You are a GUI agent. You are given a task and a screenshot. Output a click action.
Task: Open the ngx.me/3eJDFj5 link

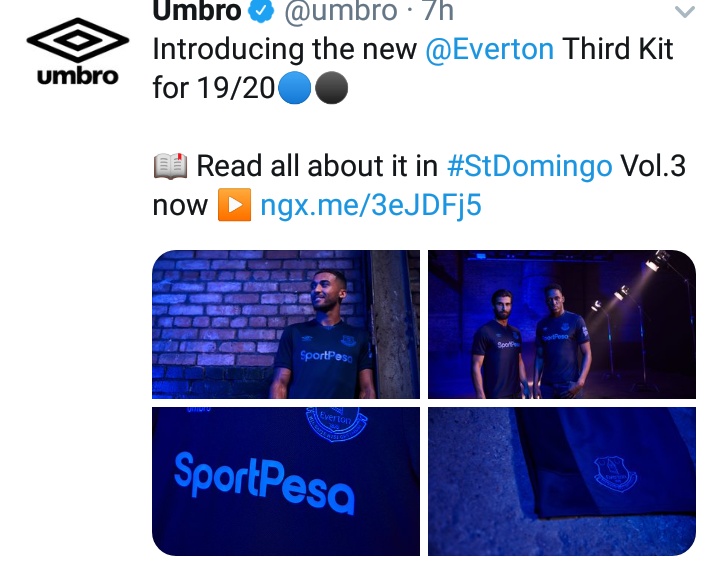pos(371,206)
